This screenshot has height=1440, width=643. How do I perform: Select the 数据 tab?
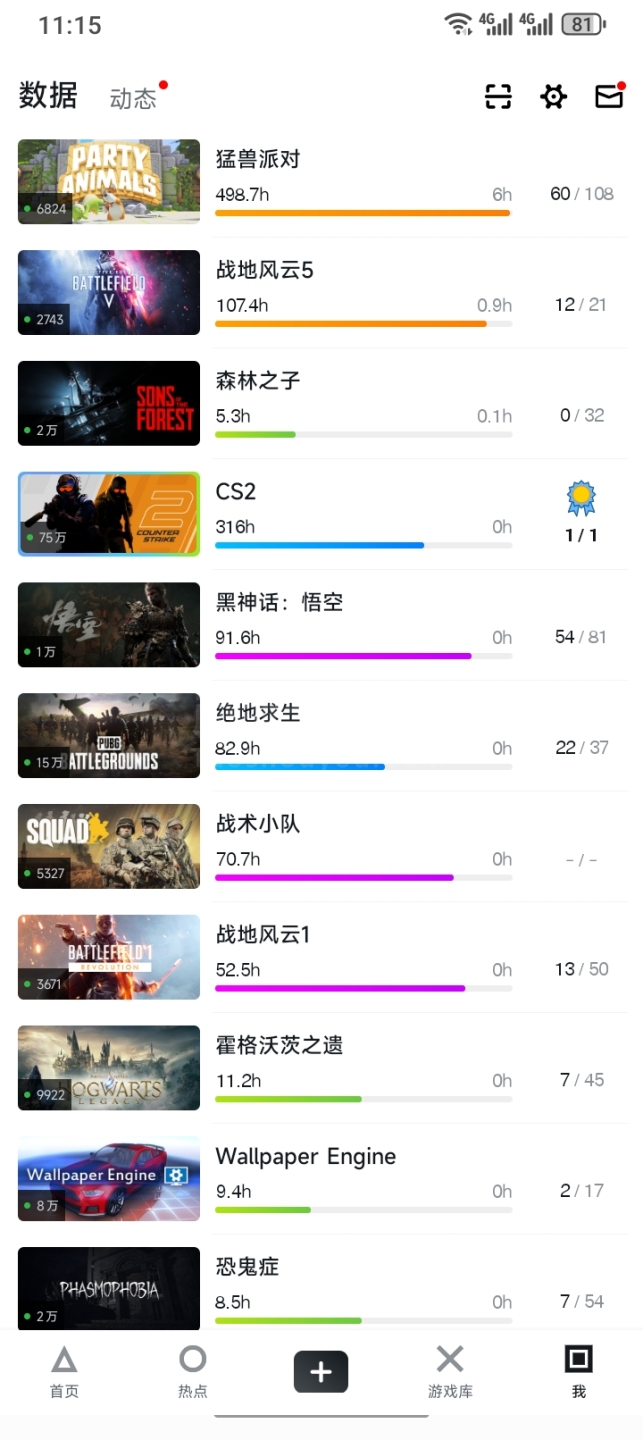point(48,96)
